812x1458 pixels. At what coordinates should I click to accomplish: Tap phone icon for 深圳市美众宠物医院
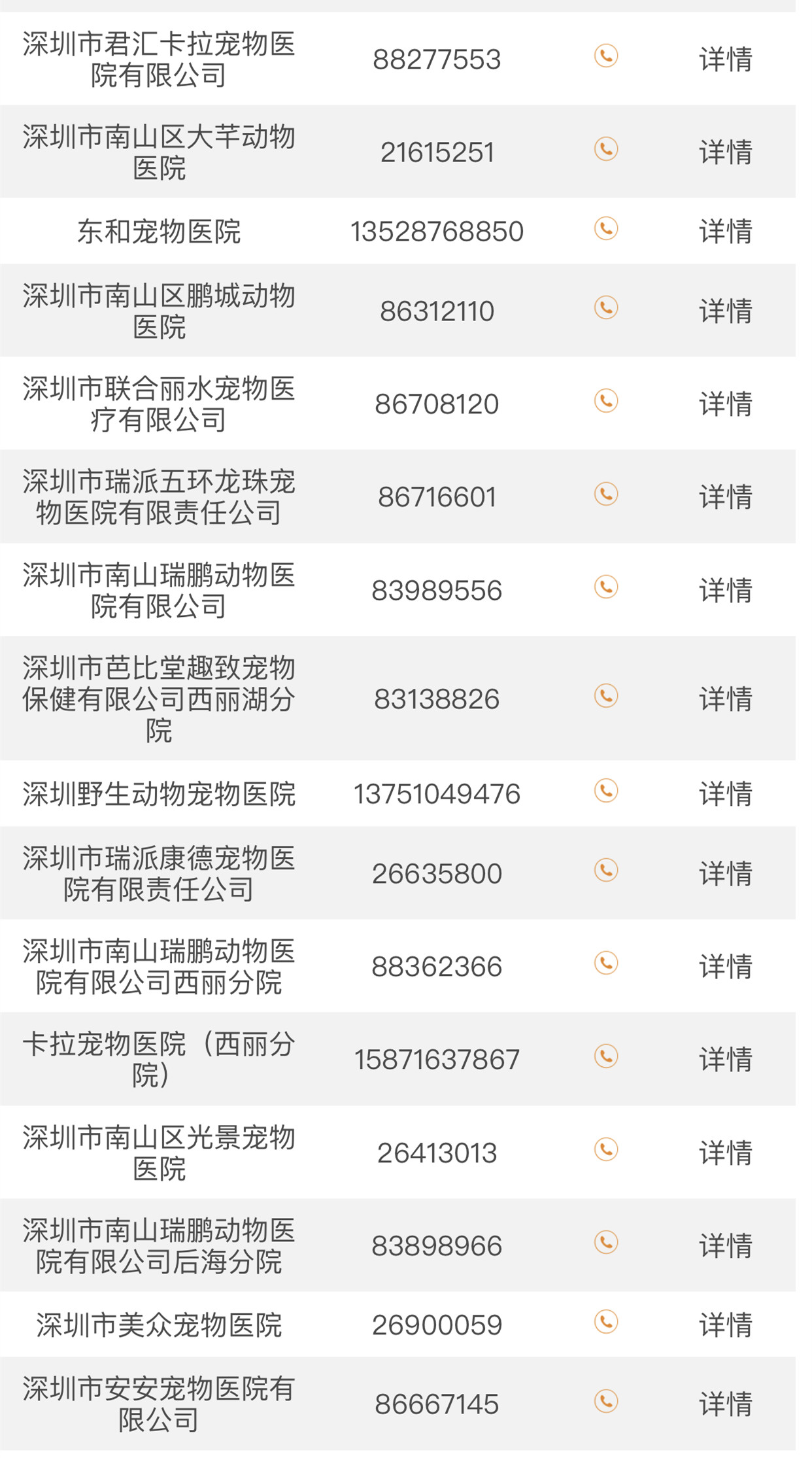tap(606, 1322)
